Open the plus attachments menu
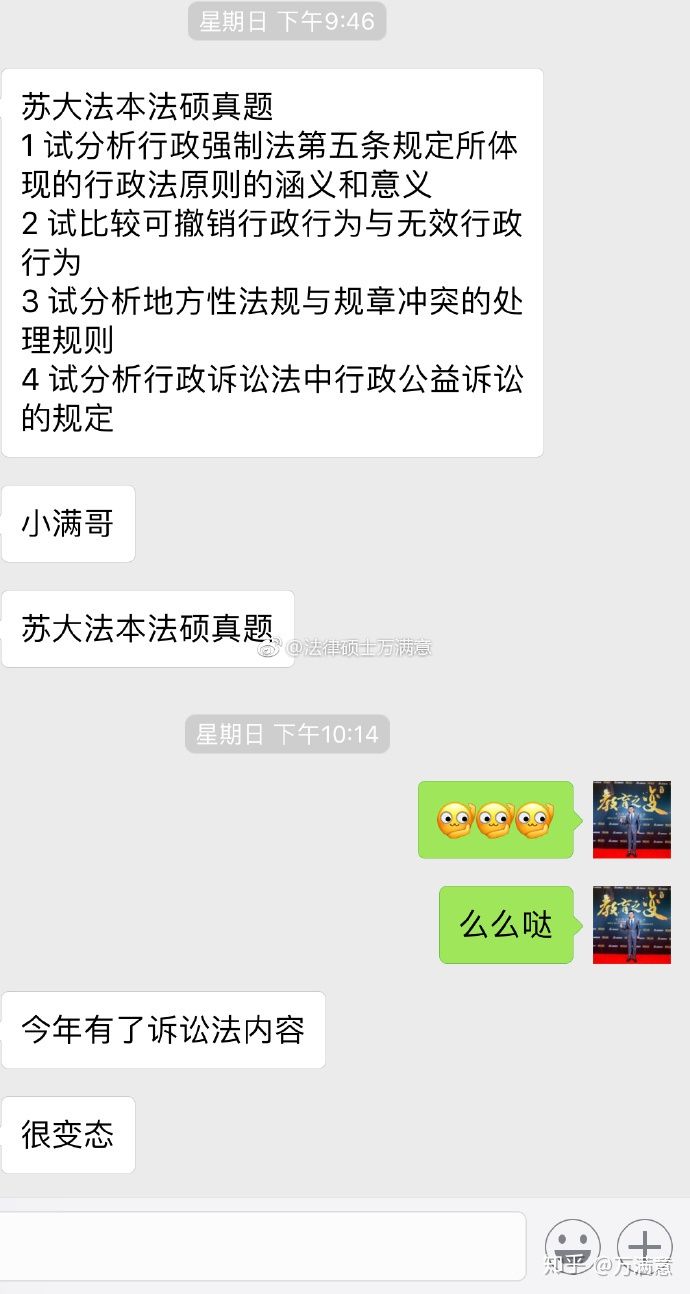Screen dimensions: 690x1294 645,1246
